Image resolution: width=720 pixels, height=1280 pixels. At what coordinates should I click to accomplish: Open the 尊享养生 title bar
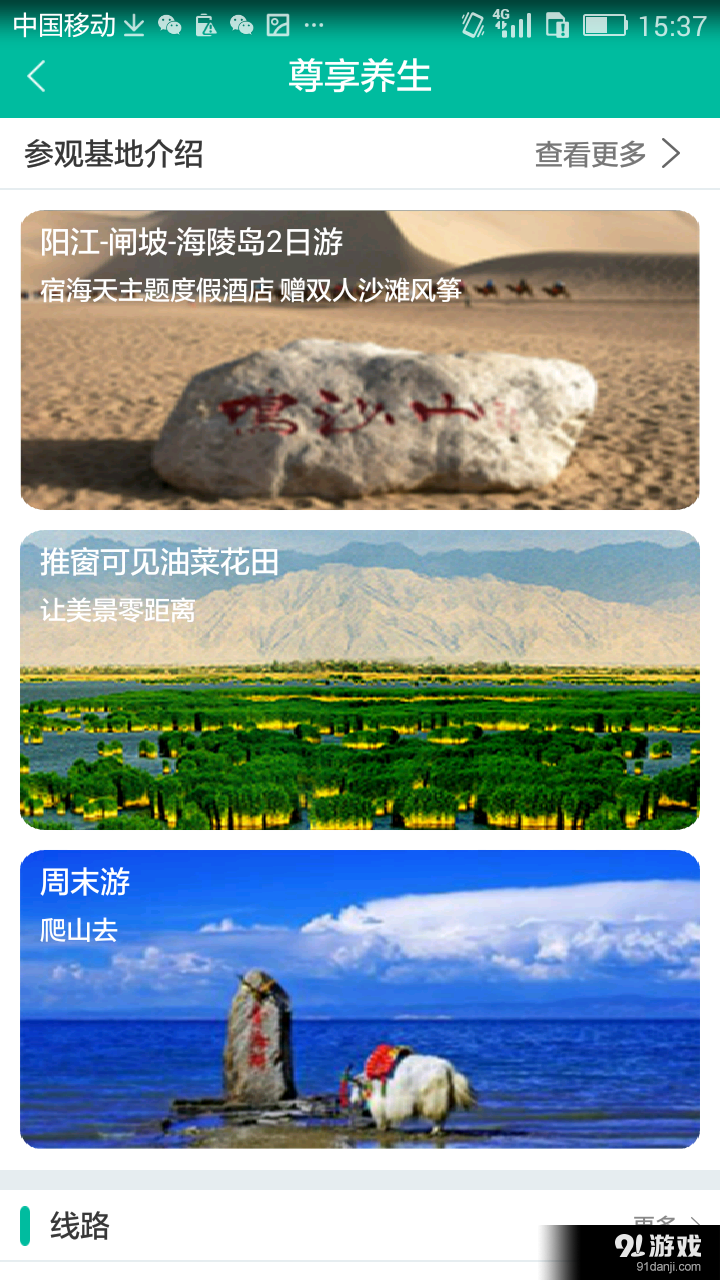(x=360, y=76)
